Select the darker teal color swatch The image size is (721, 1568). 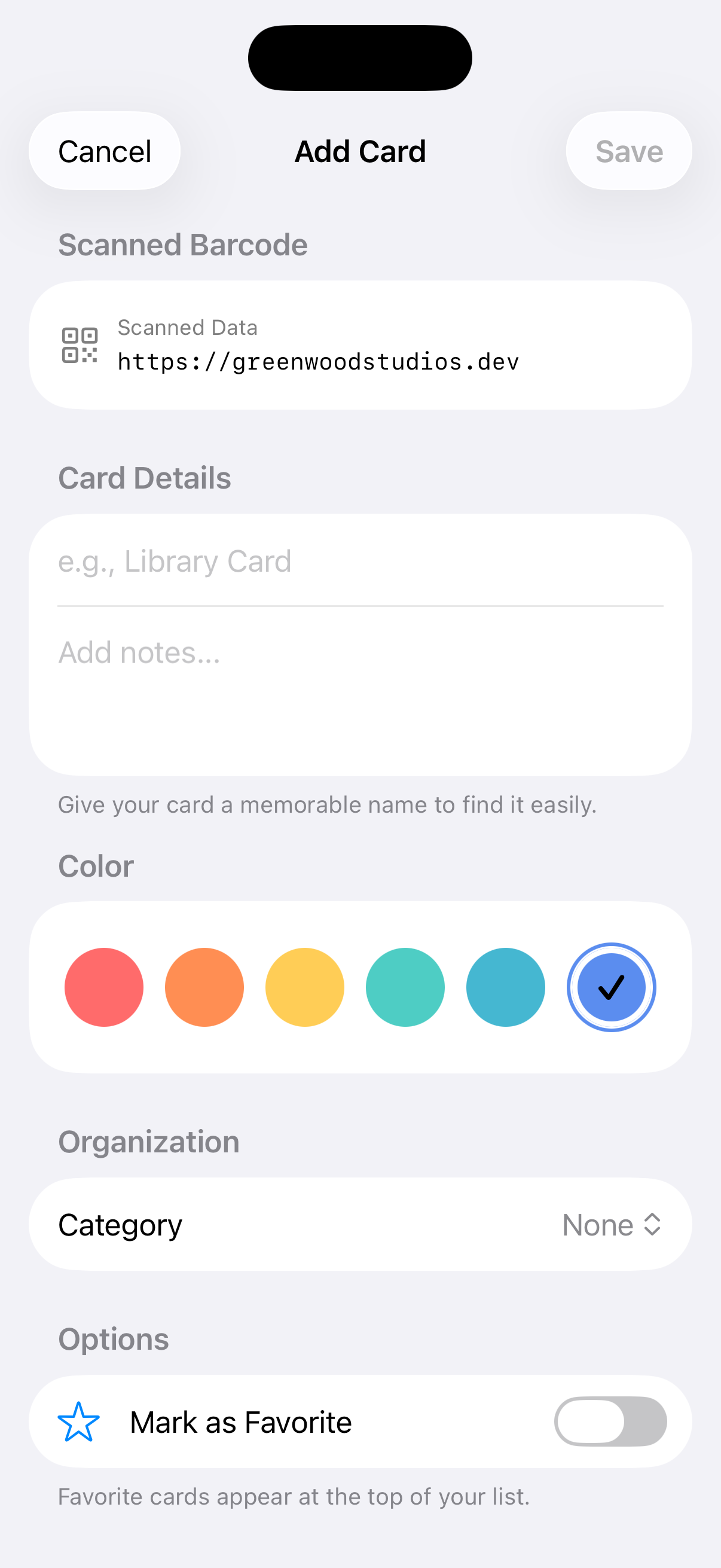tap(506, 987)
